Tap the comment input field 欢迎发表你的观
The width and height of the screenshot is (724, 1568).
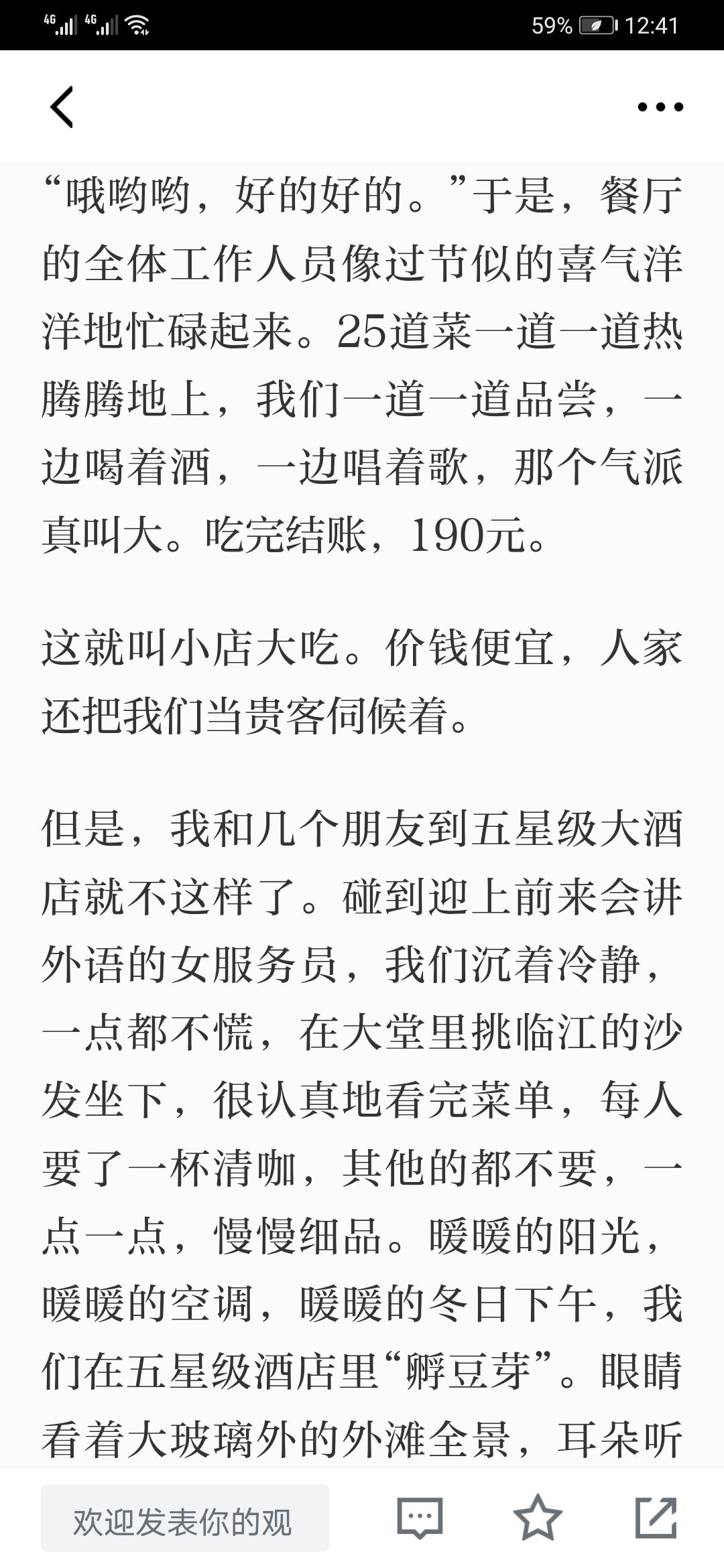(185, 1518)
